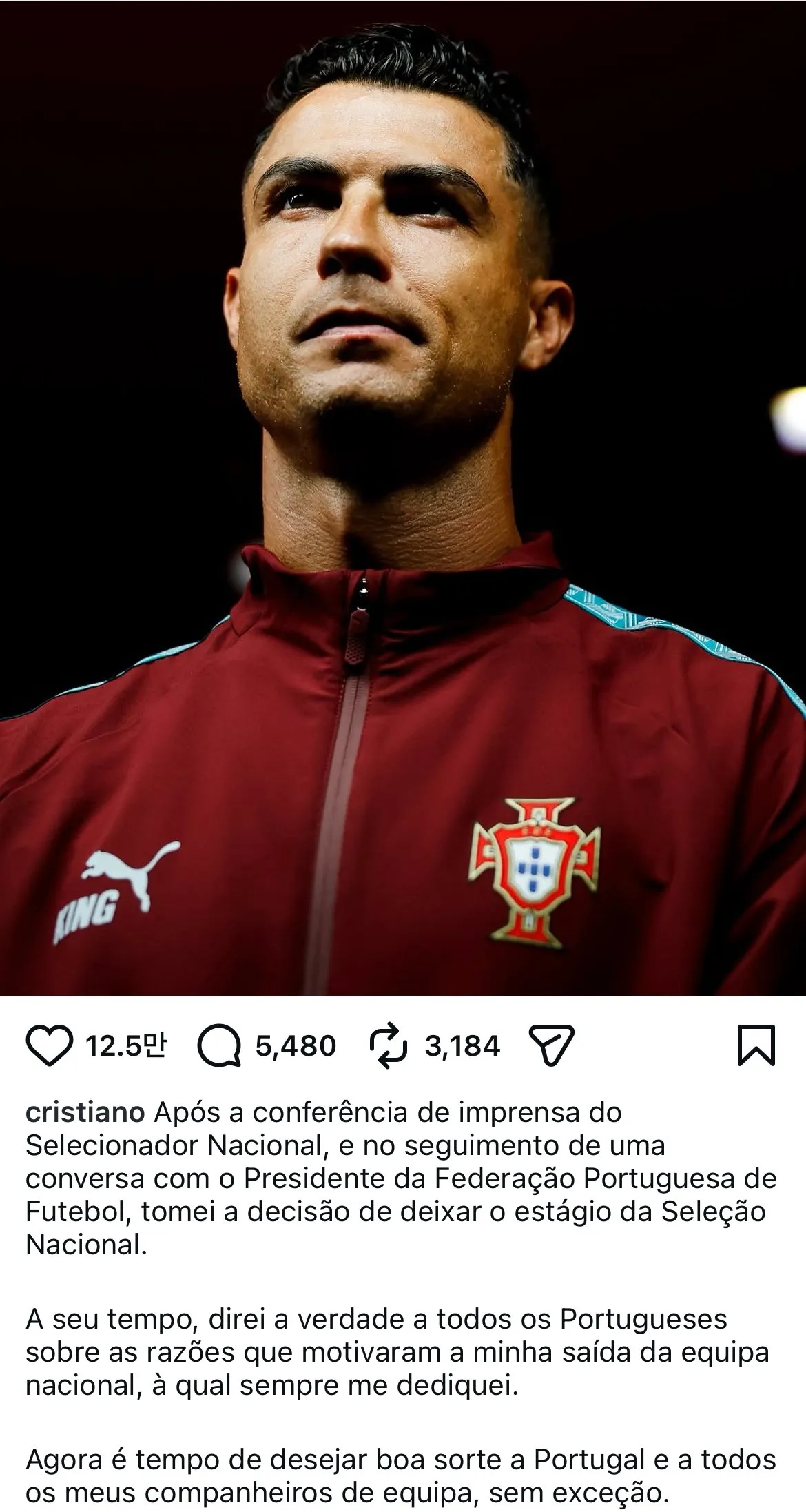Share the post via paper plane icon
806x1512 pixels.
[551, 1047]
